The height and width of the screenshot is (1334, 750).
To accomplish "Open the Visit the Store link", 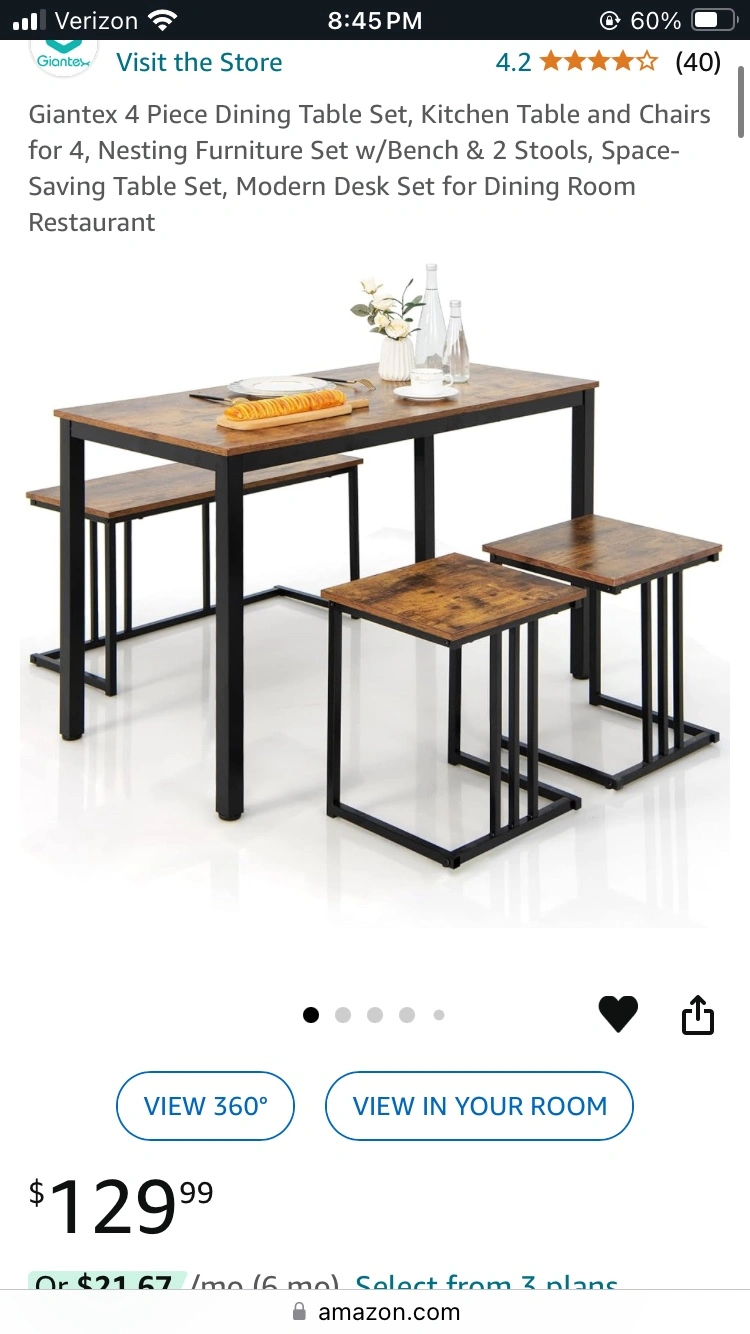I will click(199, 62).
